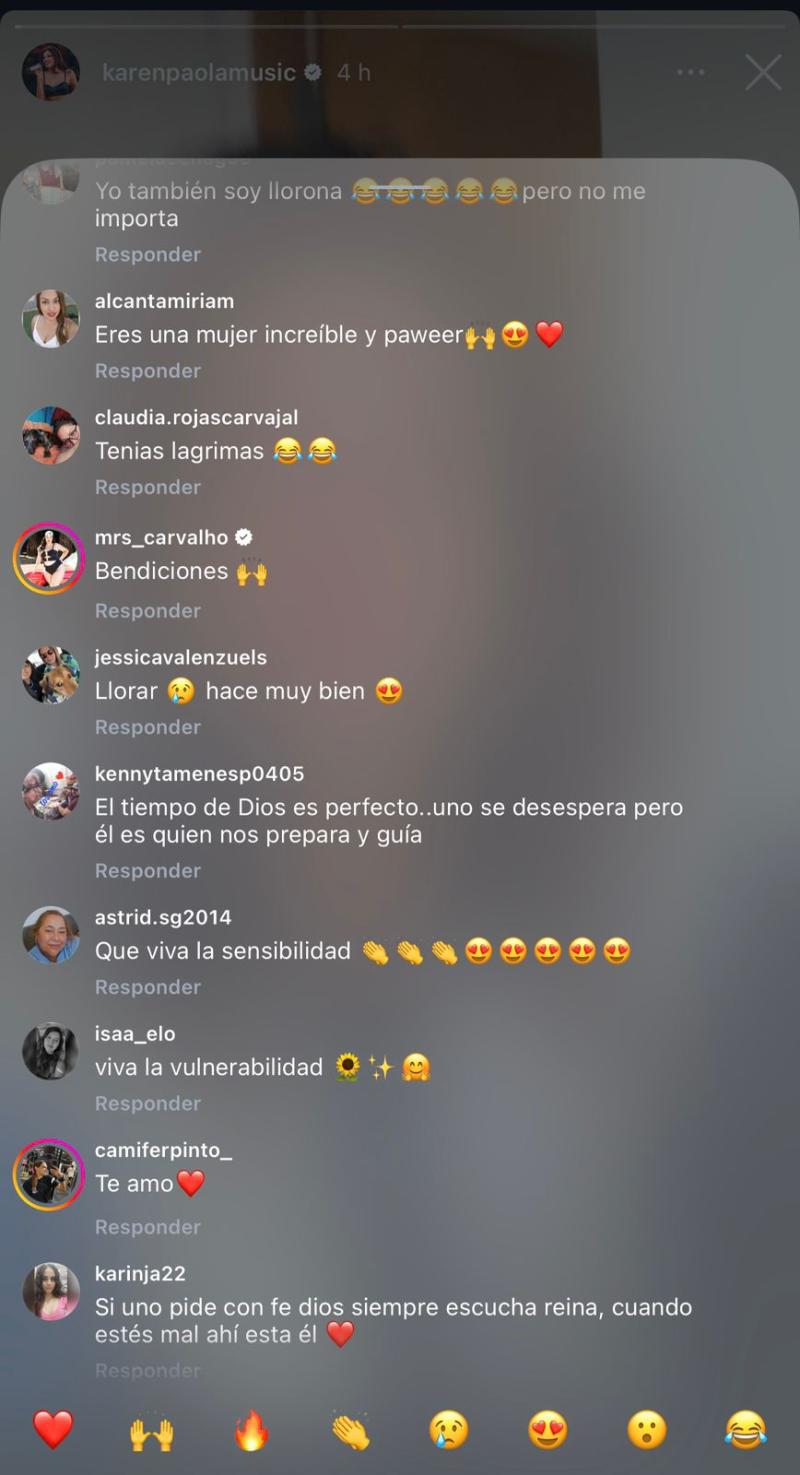Open astrid.sg2014's username link
The width and height of the screenshot is (800, 1475).
tap(162, 916)
